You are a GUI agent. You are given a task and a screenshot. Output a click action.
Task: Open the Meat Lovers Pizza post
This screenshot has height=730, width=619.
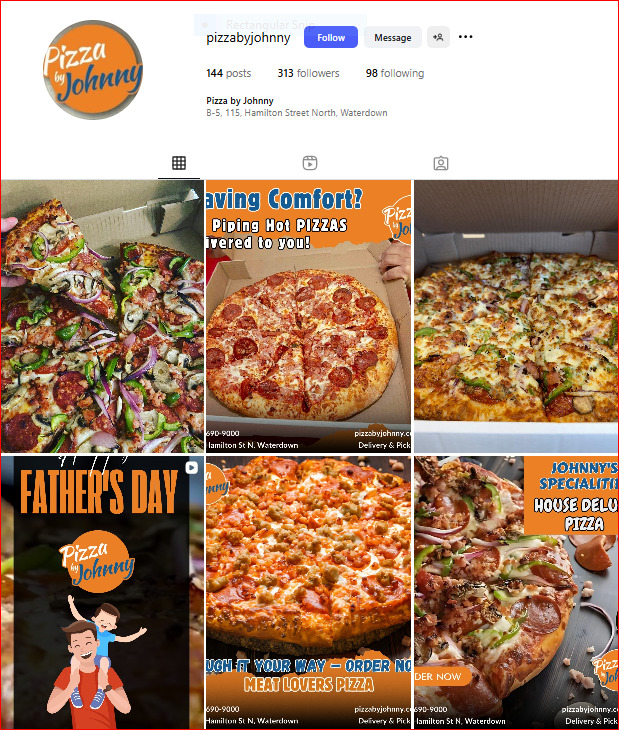[x=308, y=592]
